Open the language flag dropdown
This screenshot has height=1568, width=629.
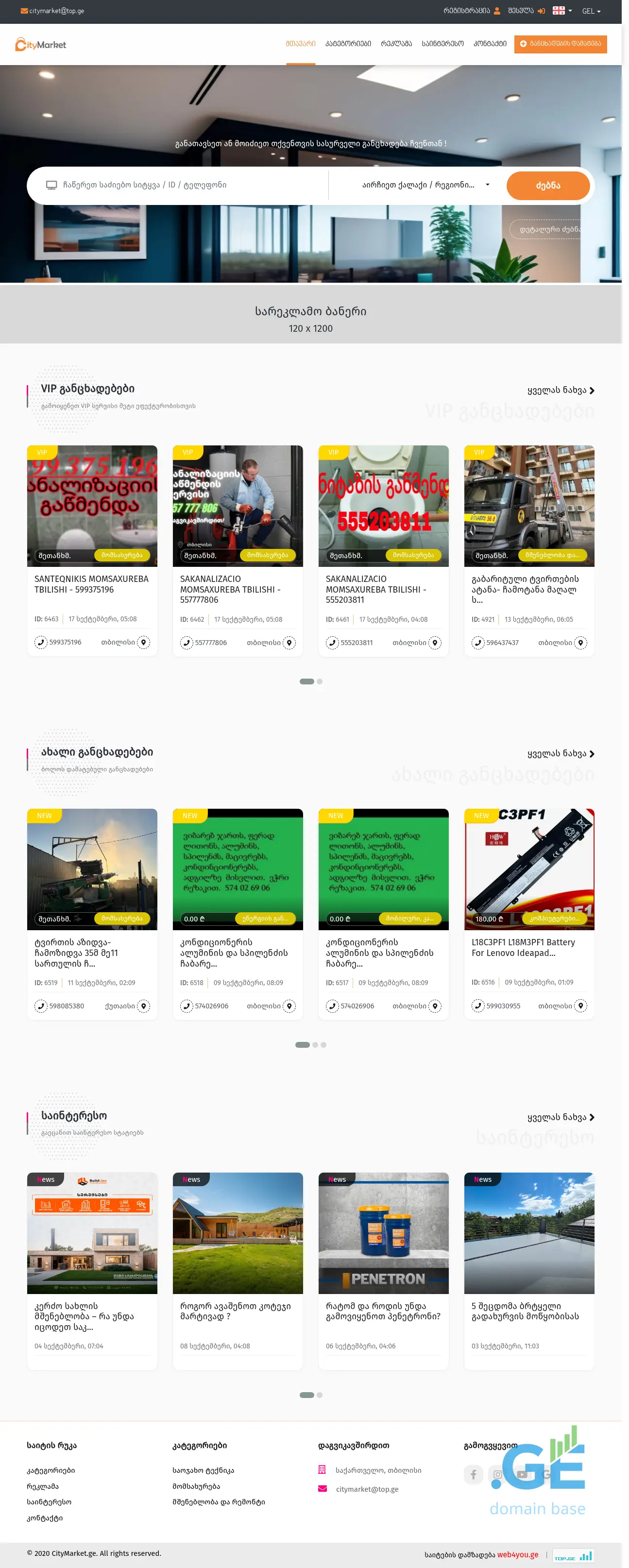pos(561,11)
